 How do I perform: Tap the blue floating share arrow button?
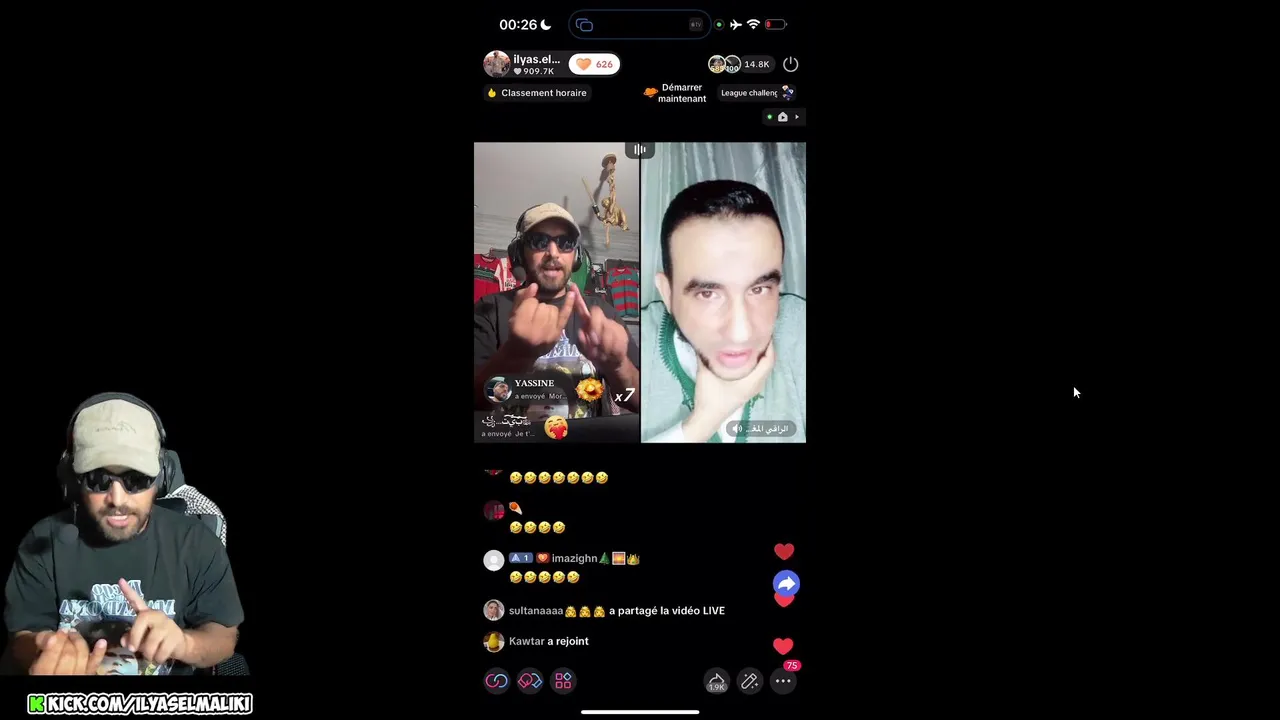[x=786, y=583]
